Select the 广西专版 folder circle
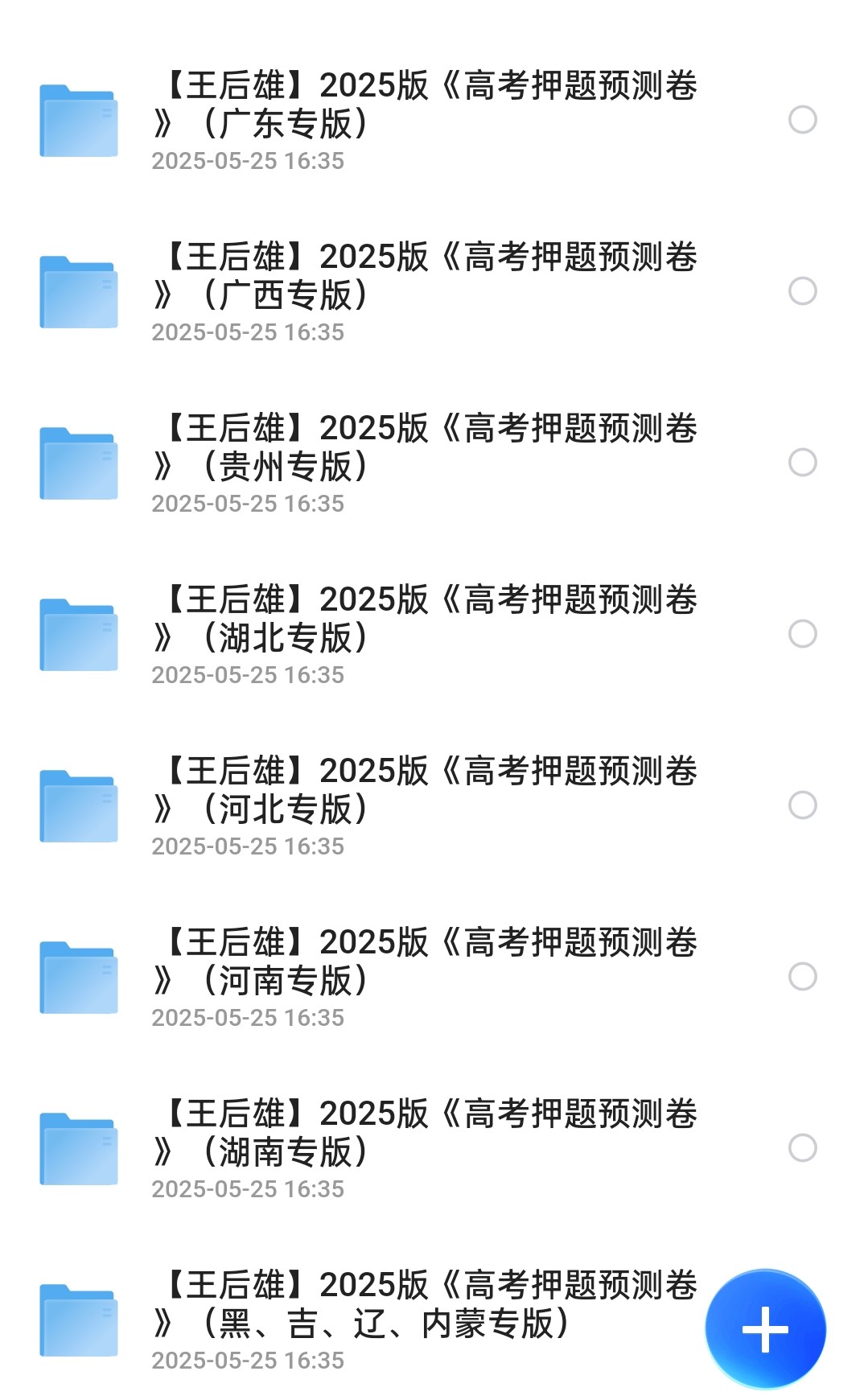868x1400 pixels. pyautogui.click(x=802, y=291)
